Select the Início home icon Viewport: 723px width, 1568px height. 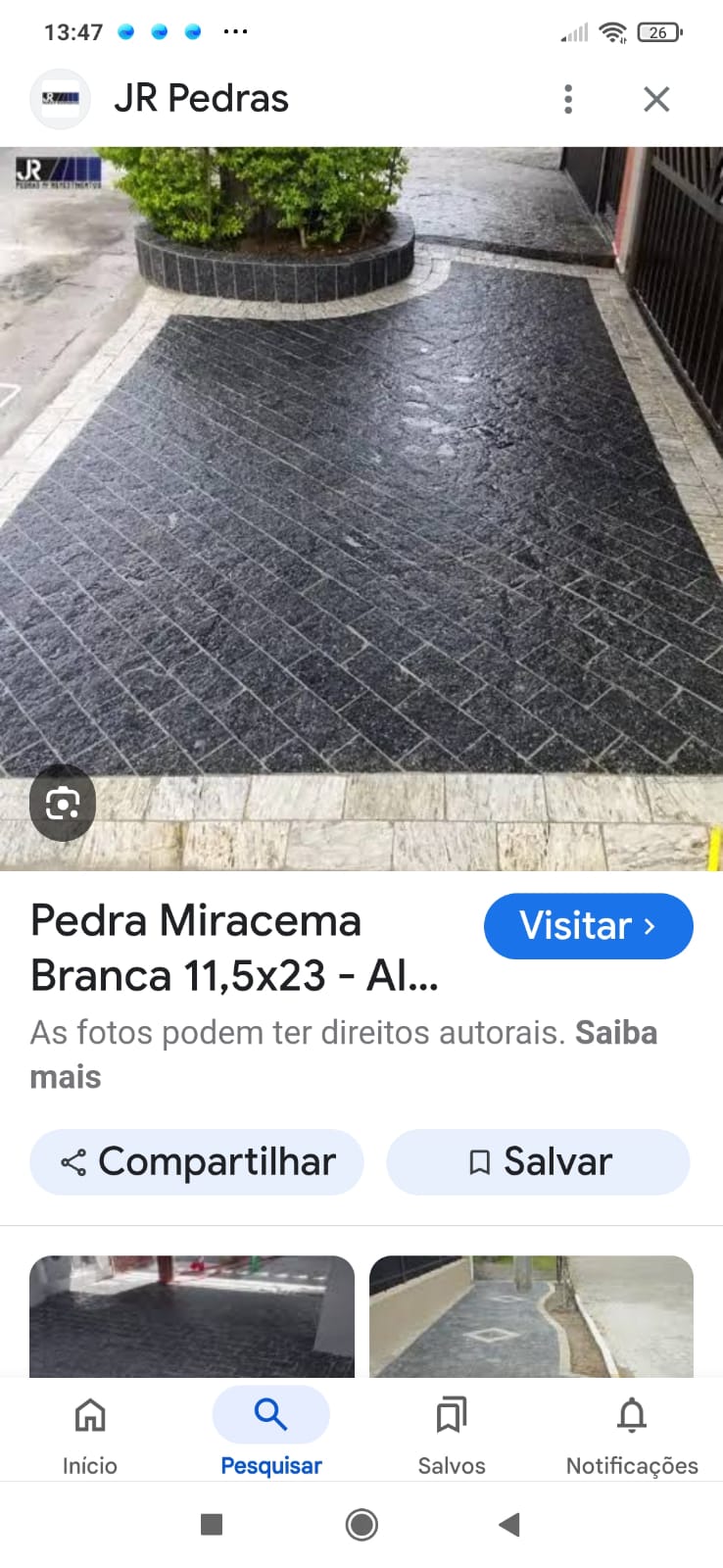[x=90, y=1414]
